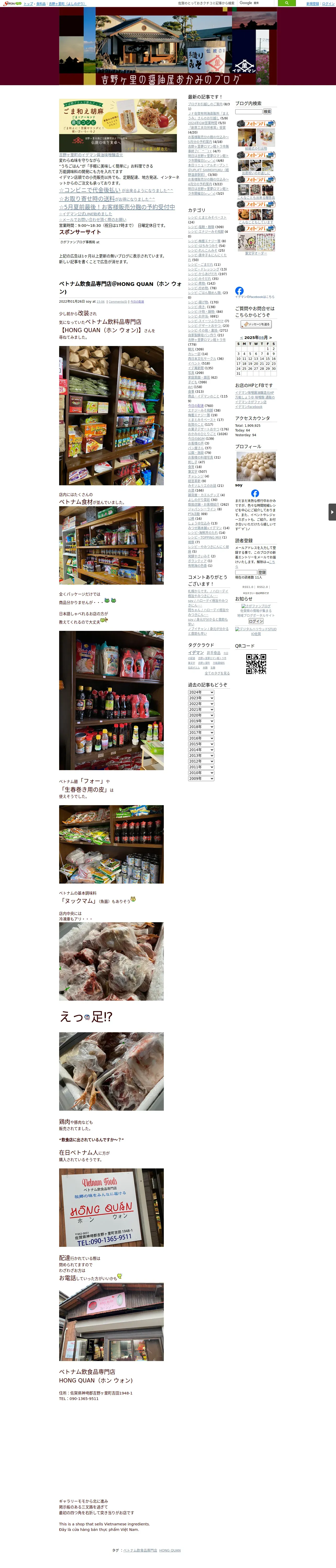This screenshot has width=336, height=1568.
Task: Tap the 登録 button for reader registration
Action: tap(262, 572)
